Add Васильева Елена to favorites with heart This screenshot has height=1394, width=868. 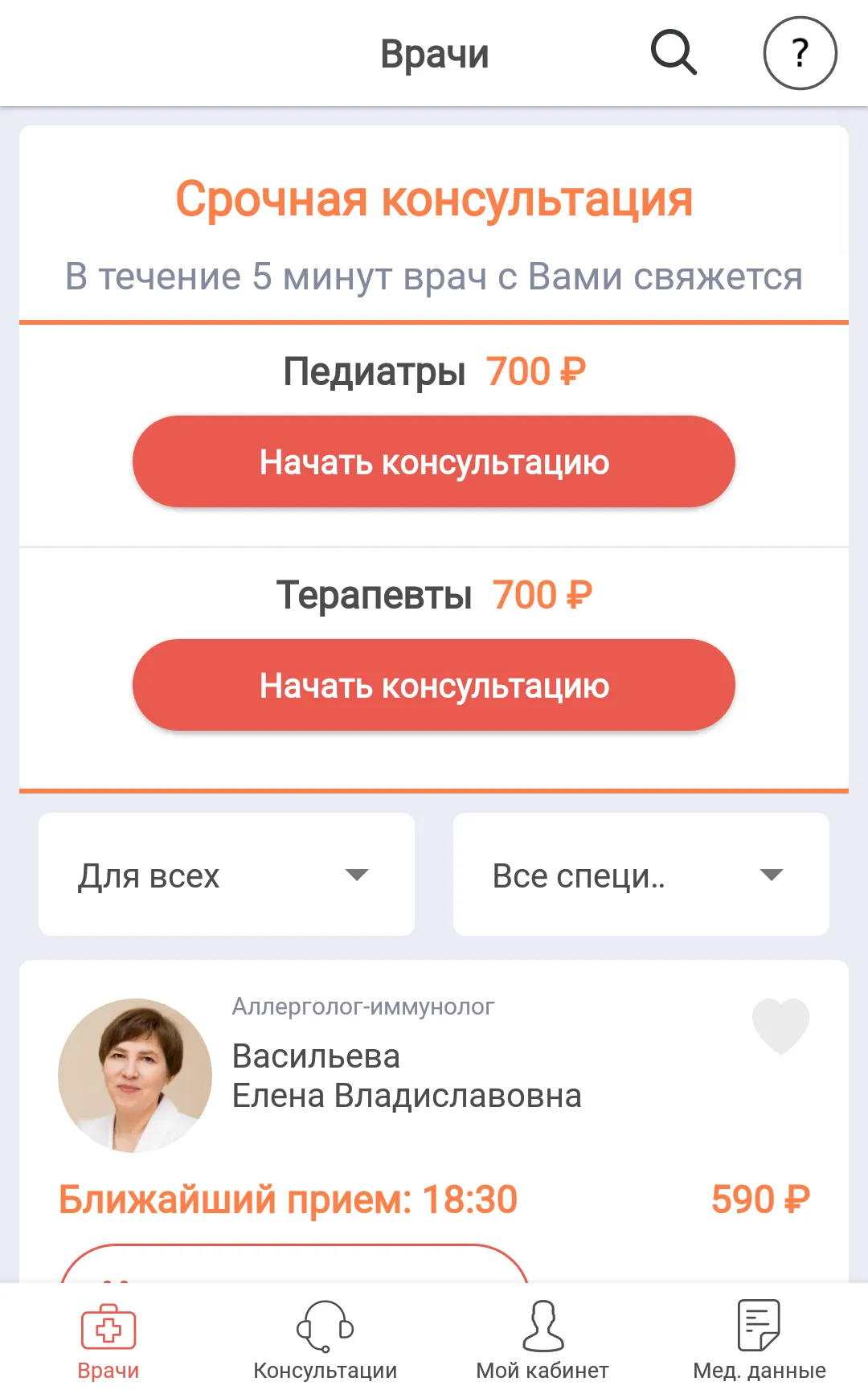point(780,1026)
